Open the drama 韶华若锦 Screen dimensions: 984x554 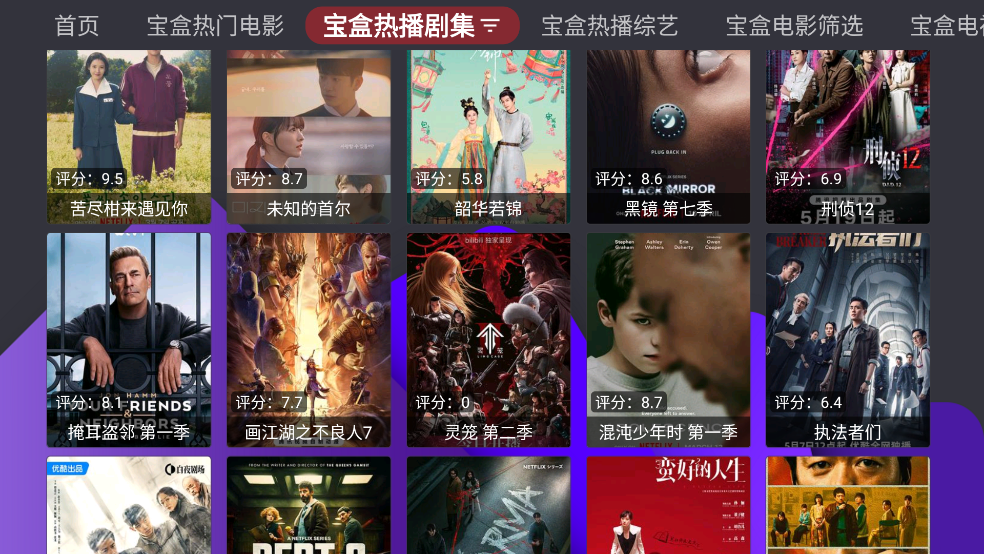tap(489, 135)
